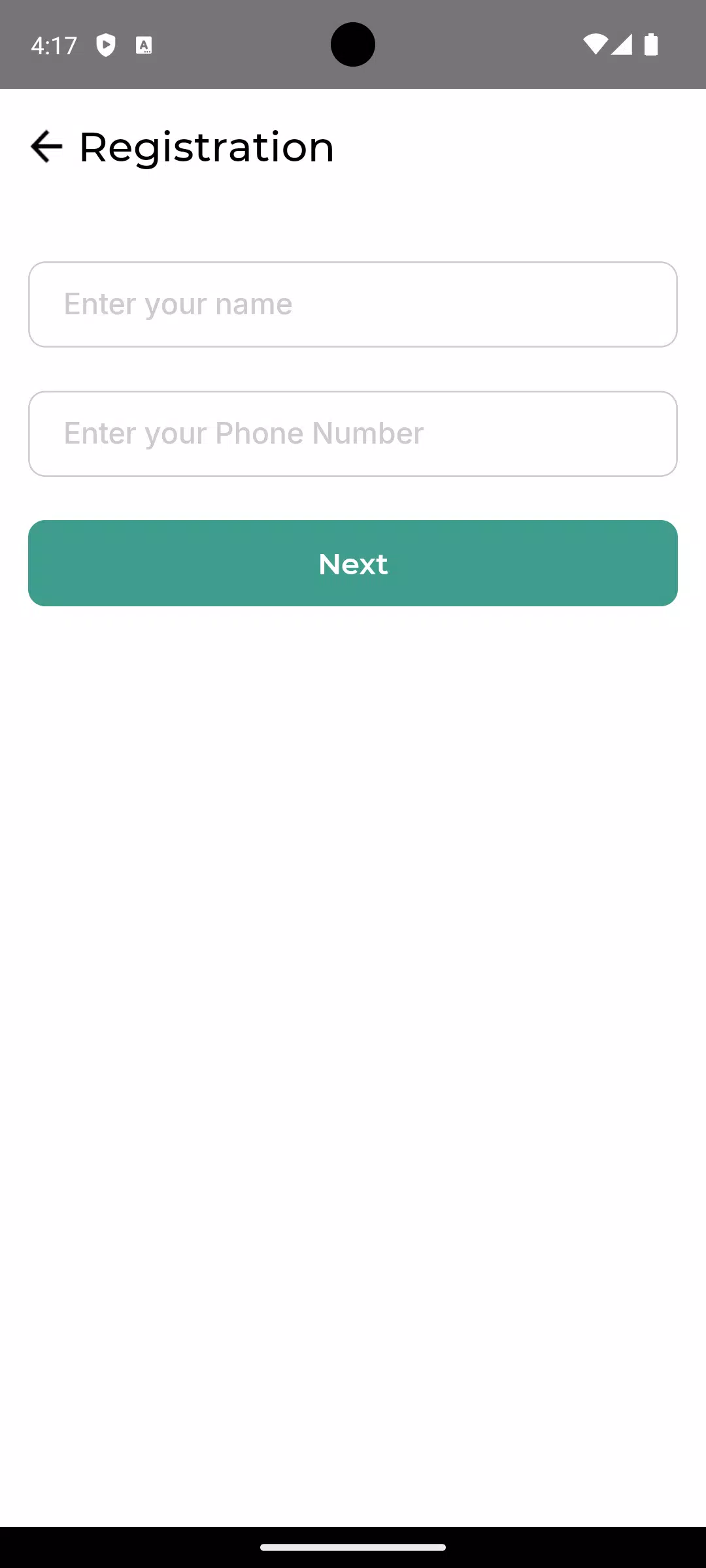Select the Enter your Phone Number field
Screen dimensions: 706x1568
pos(353,434)
